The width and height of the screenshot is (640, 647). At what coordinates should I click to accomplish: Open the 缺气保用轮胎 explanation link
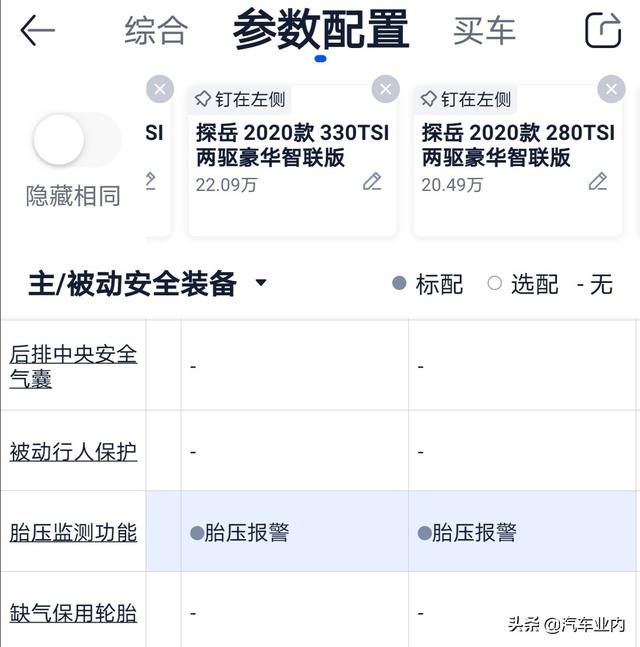[73, 612]
